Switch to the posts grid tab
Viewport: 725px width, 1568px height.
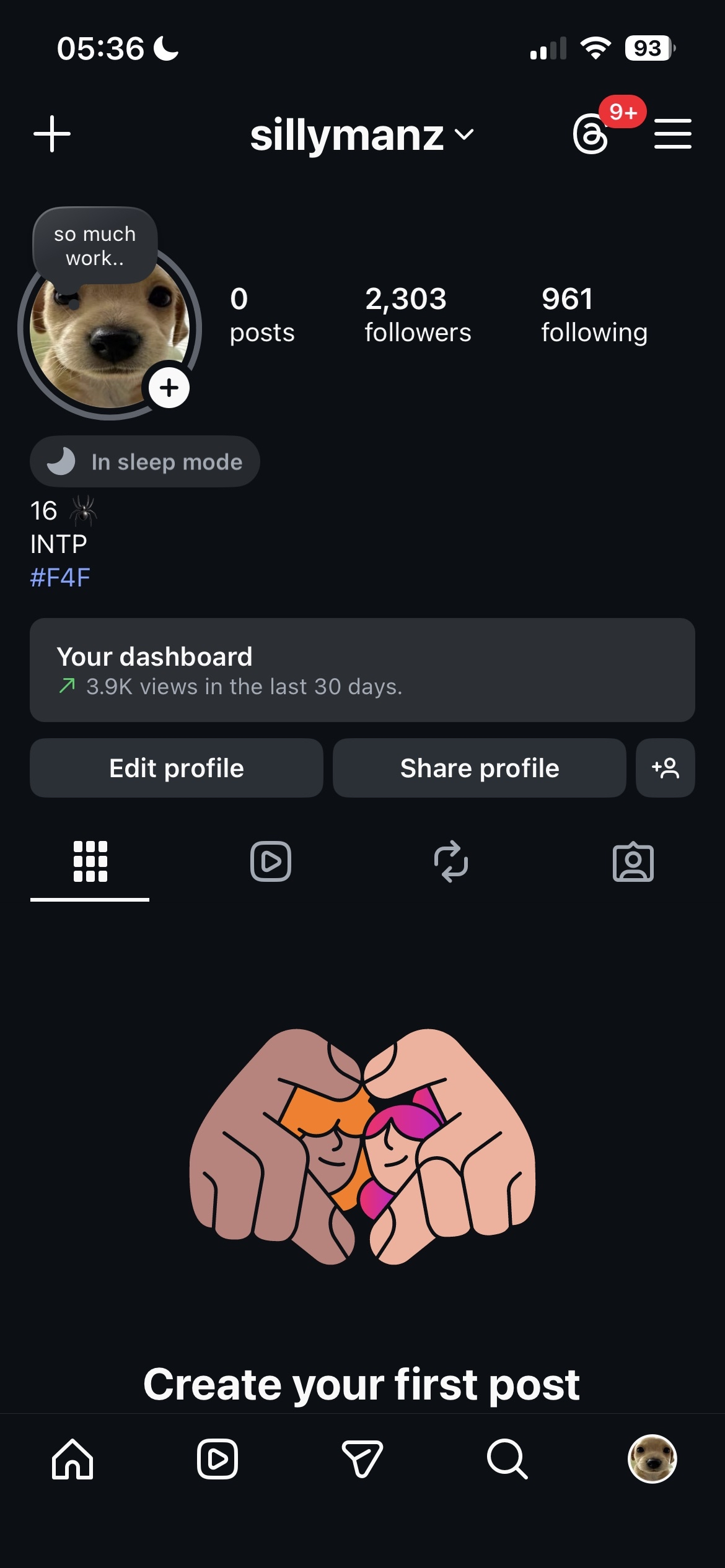(90, 861)
